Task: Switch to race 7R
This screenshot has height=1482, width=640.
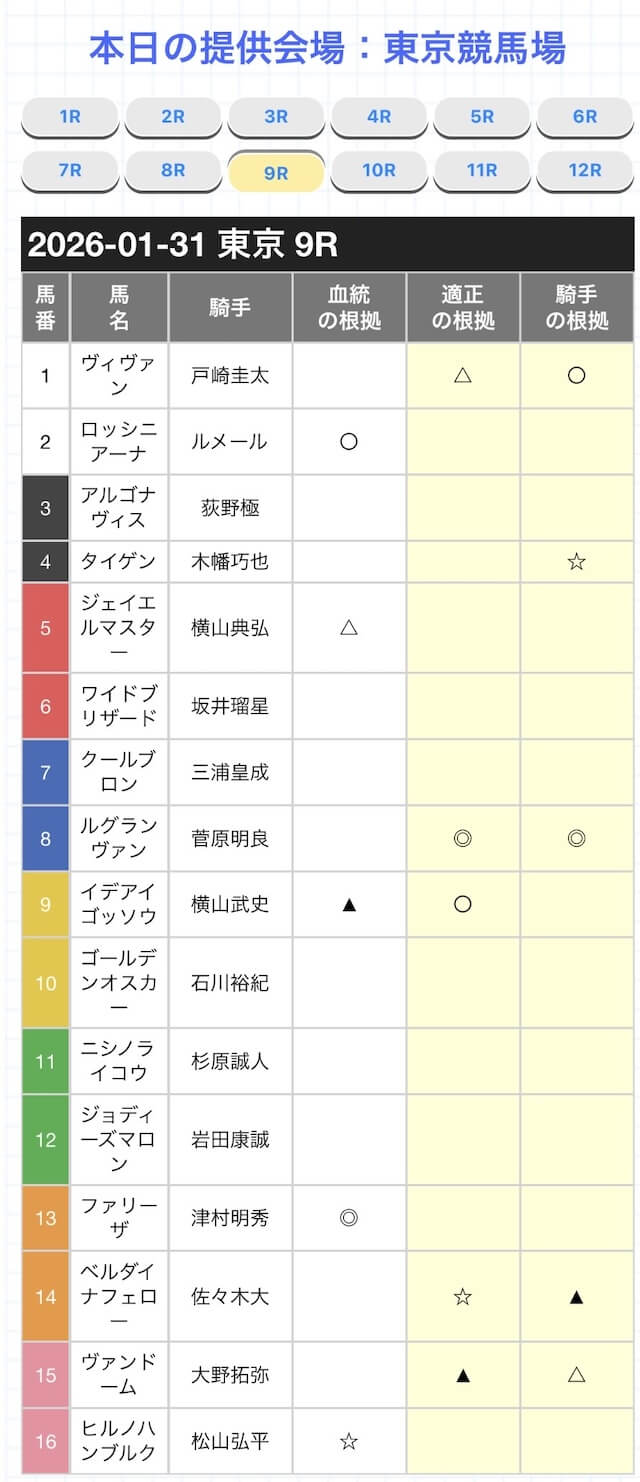Action: pyautogui.click(x=70, y=170)
